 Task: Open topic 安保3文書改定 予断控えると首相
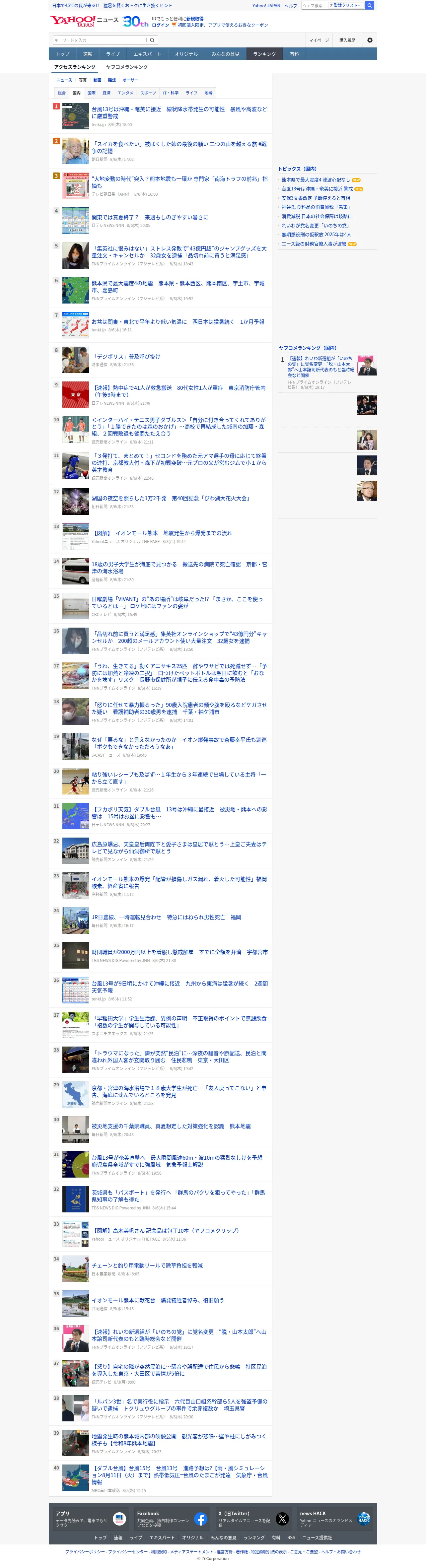pos(315,198)
